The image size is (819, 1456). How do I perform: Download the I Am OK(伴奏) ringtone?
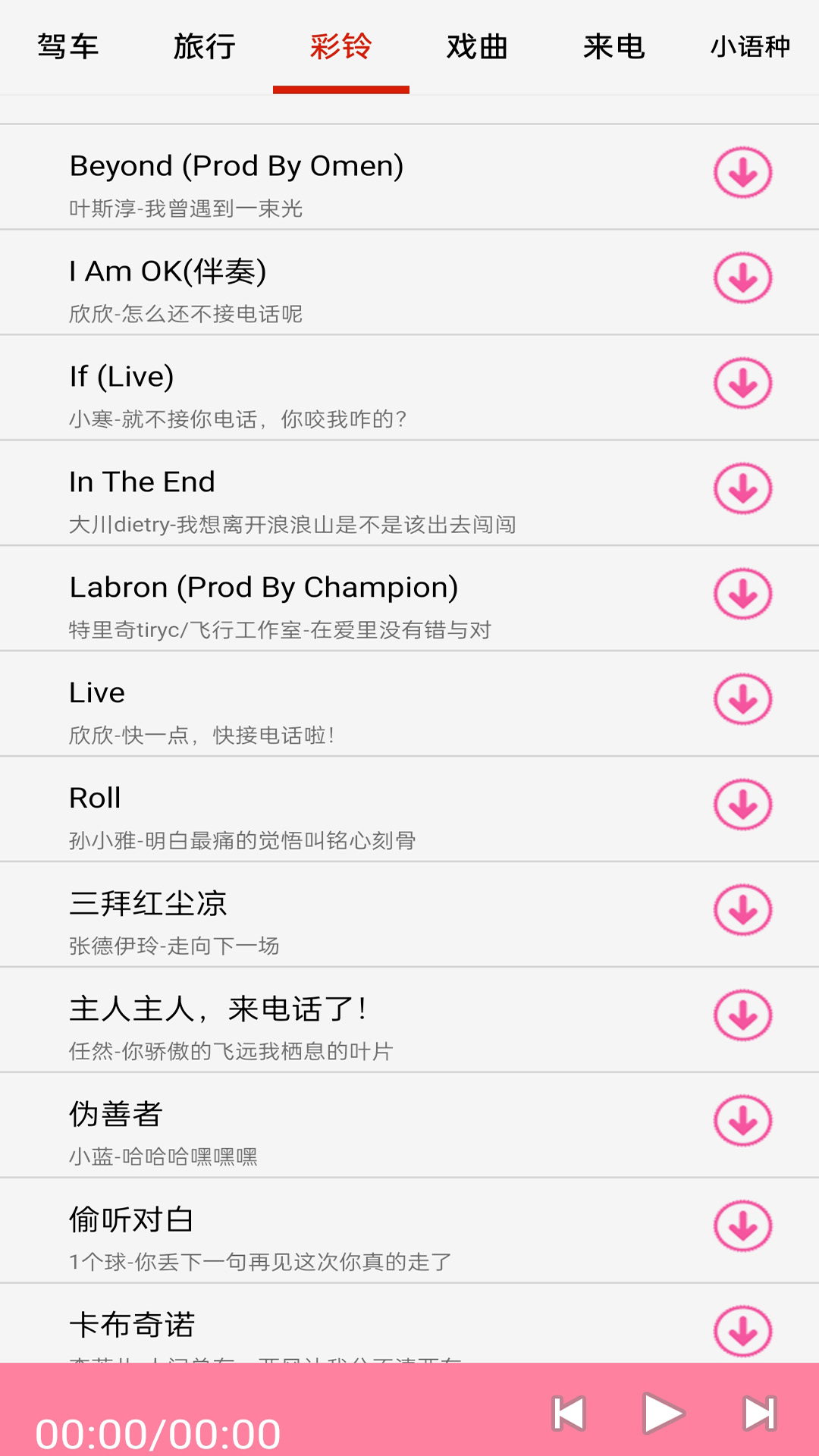[742, 278]
